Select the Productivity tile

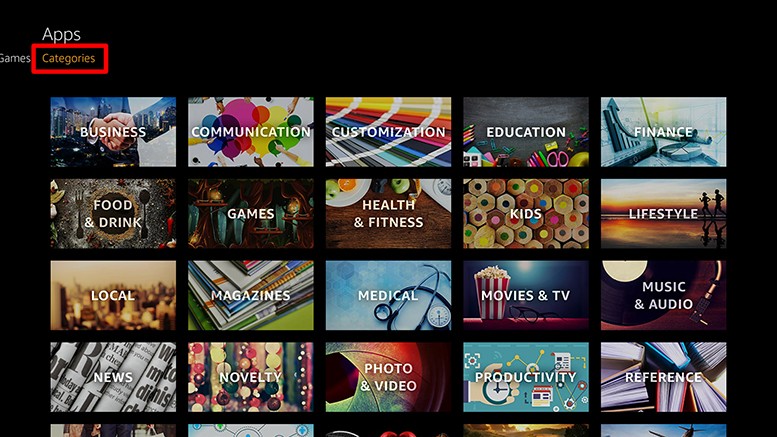(526, 377)
